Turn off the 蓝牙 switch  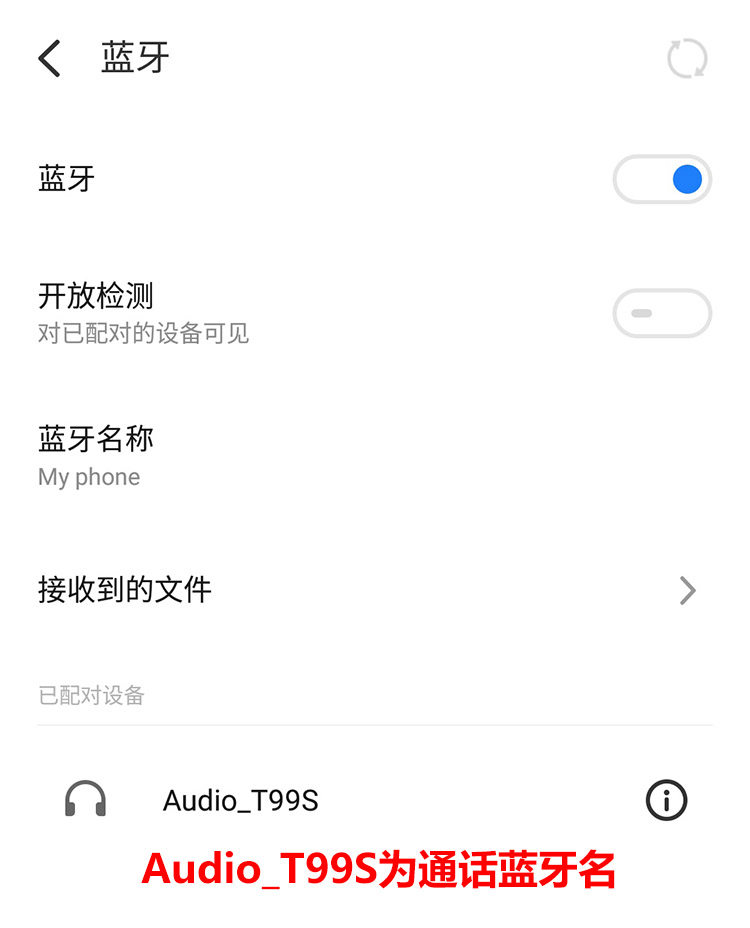coord(662,179)
